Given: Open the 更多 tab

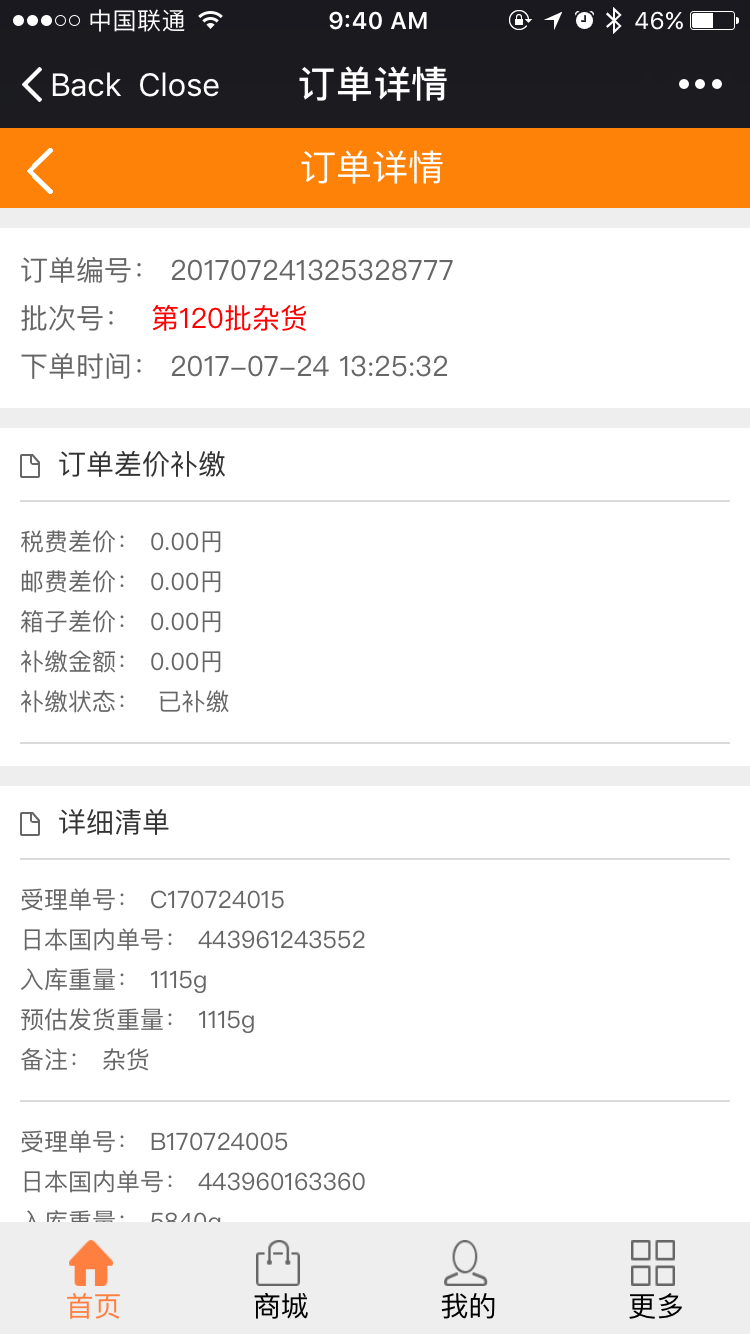Looking at the screenshot, I should (655, 1280).
